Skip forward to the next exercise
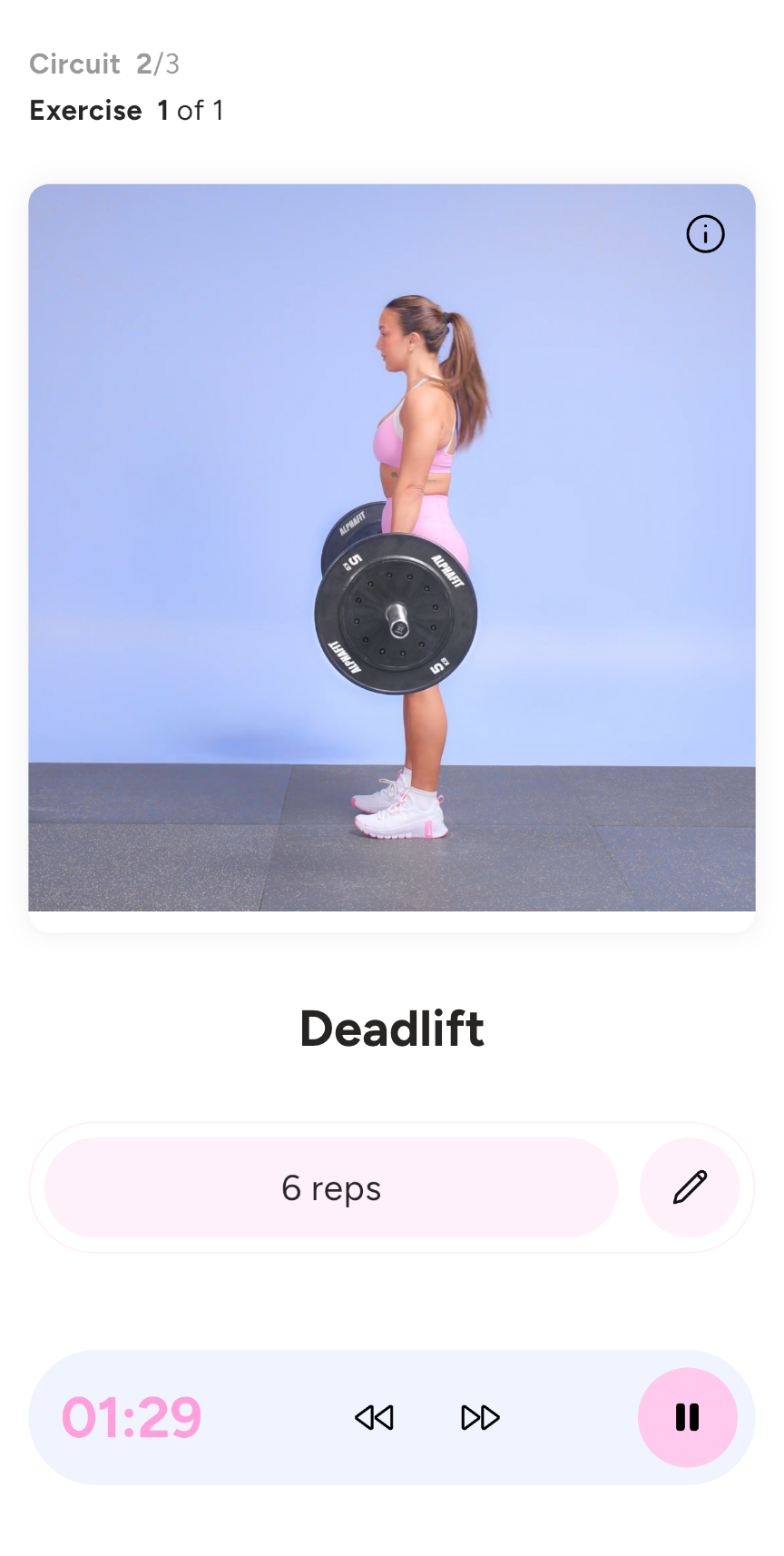 click(480, 1417)
